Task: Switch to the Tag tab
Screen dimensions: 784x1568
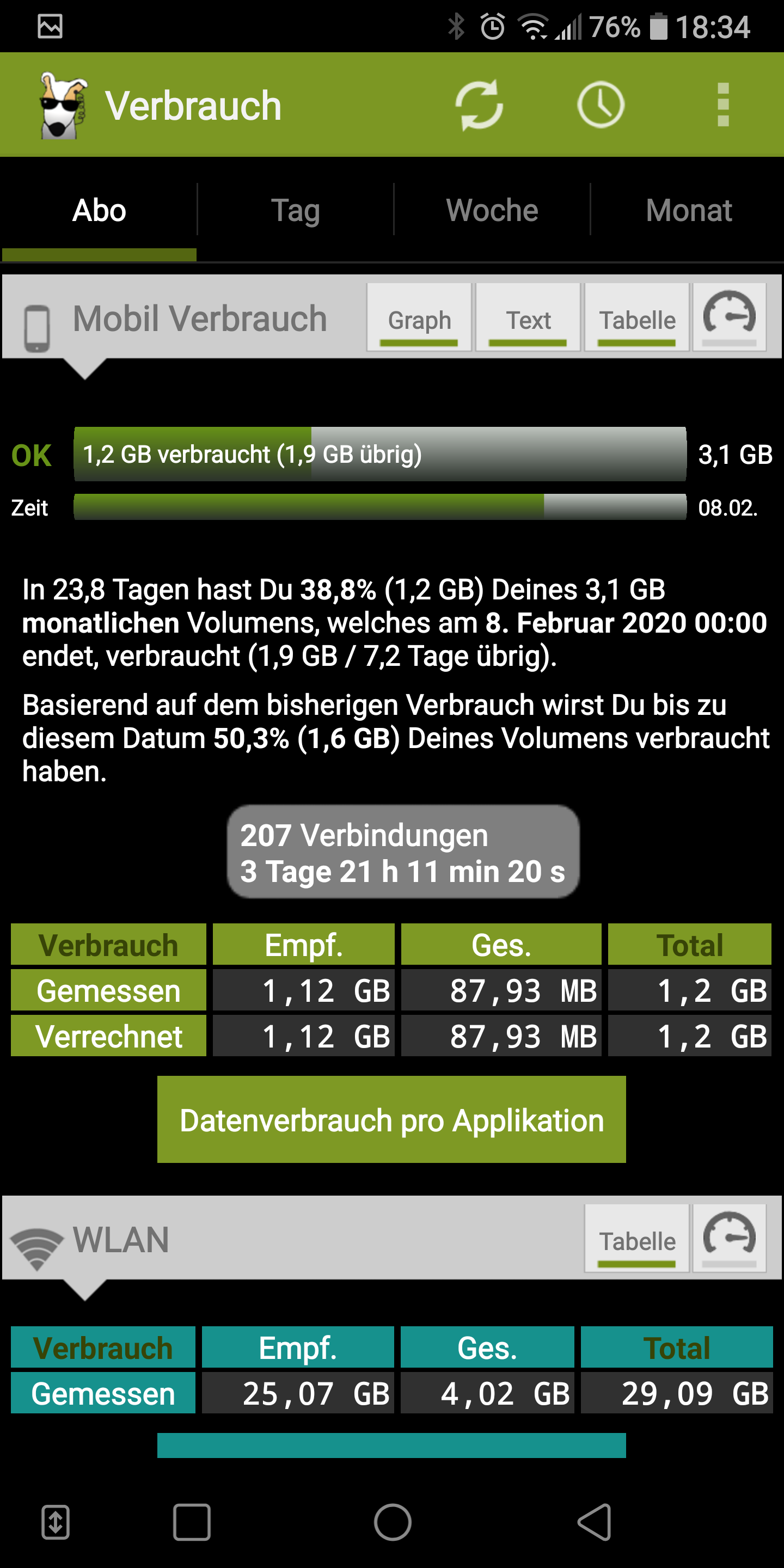Action: point(296,211)
